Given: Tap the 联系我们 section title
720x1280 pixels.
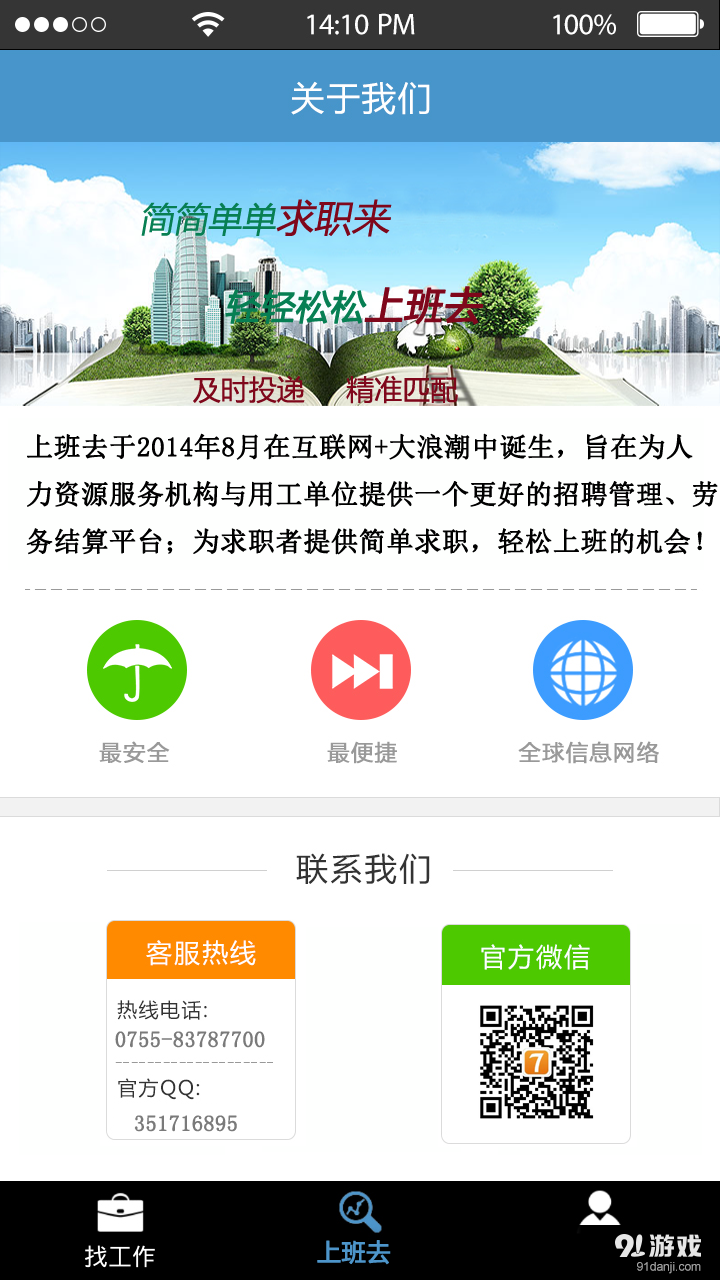Looking at the screenshot, I should (360, 869).
